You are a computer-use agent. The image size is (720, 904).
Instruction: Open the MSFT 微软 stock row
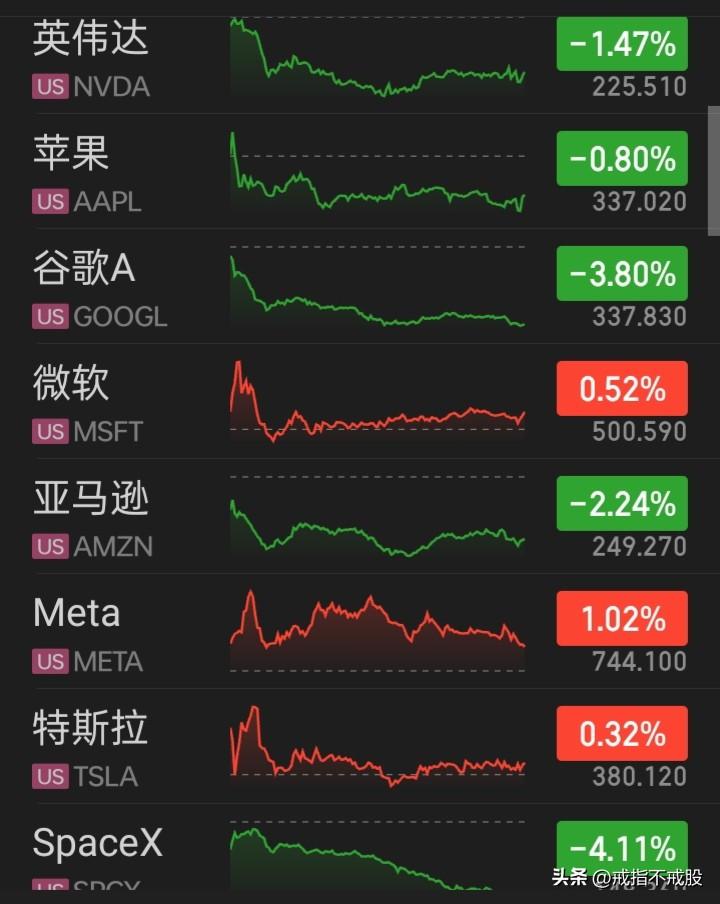point(360,401)
